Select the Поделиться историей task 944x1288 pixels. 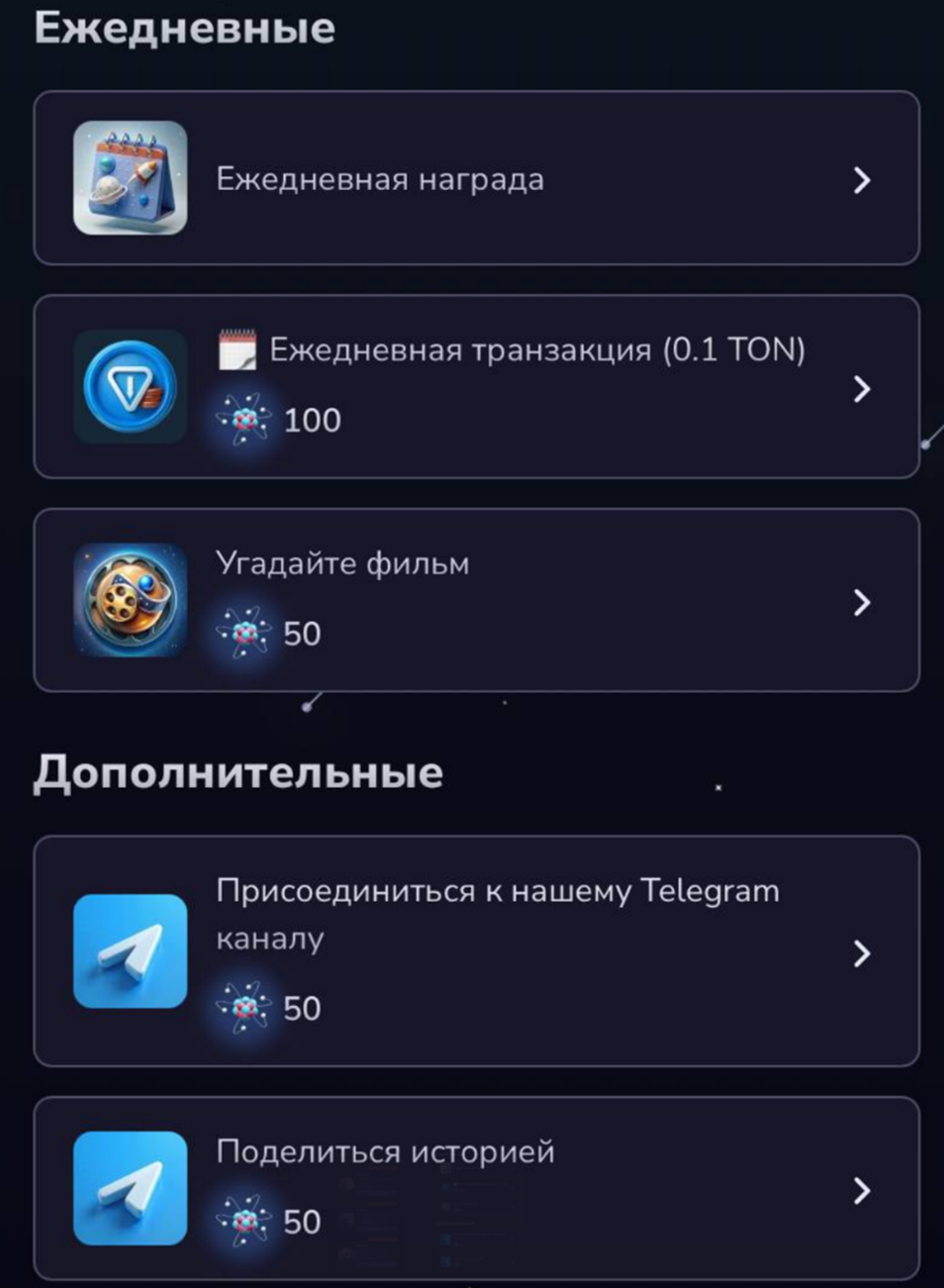click(475, 1187)
